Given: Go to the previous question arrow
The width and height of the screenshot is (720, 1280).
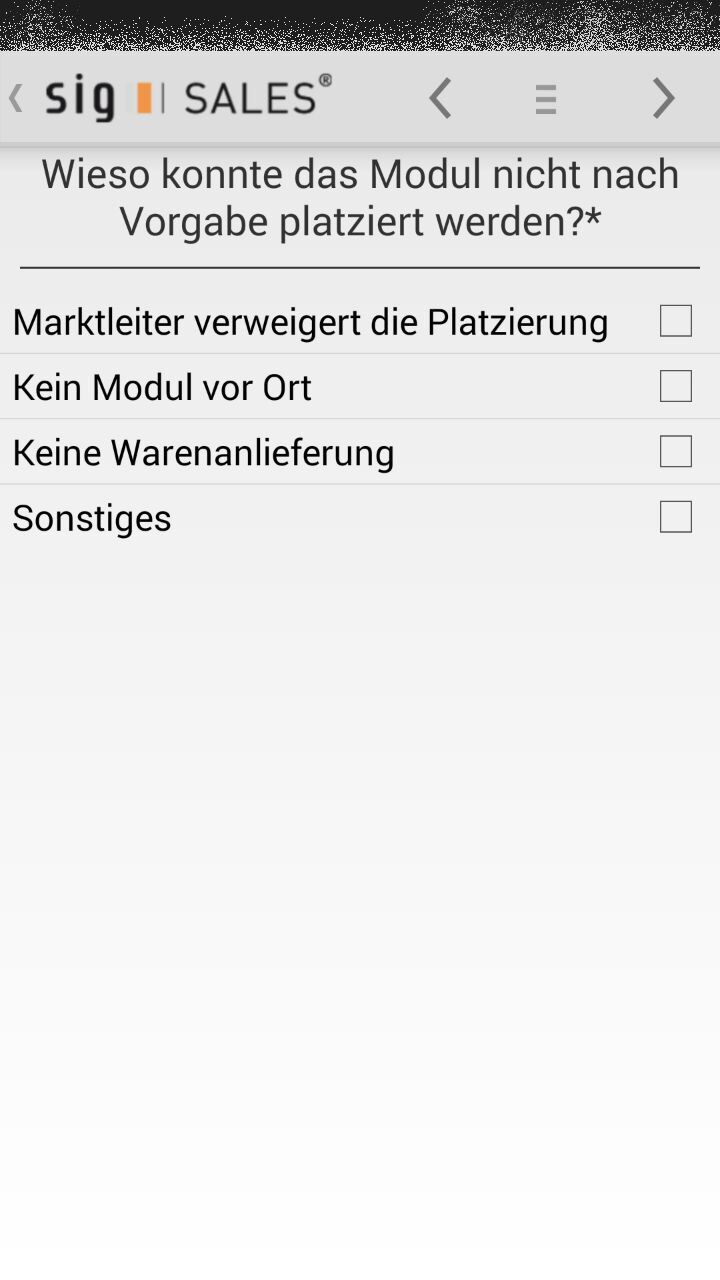Looking at the screenshot, I should pyautogui.click(x=440, y=98).
